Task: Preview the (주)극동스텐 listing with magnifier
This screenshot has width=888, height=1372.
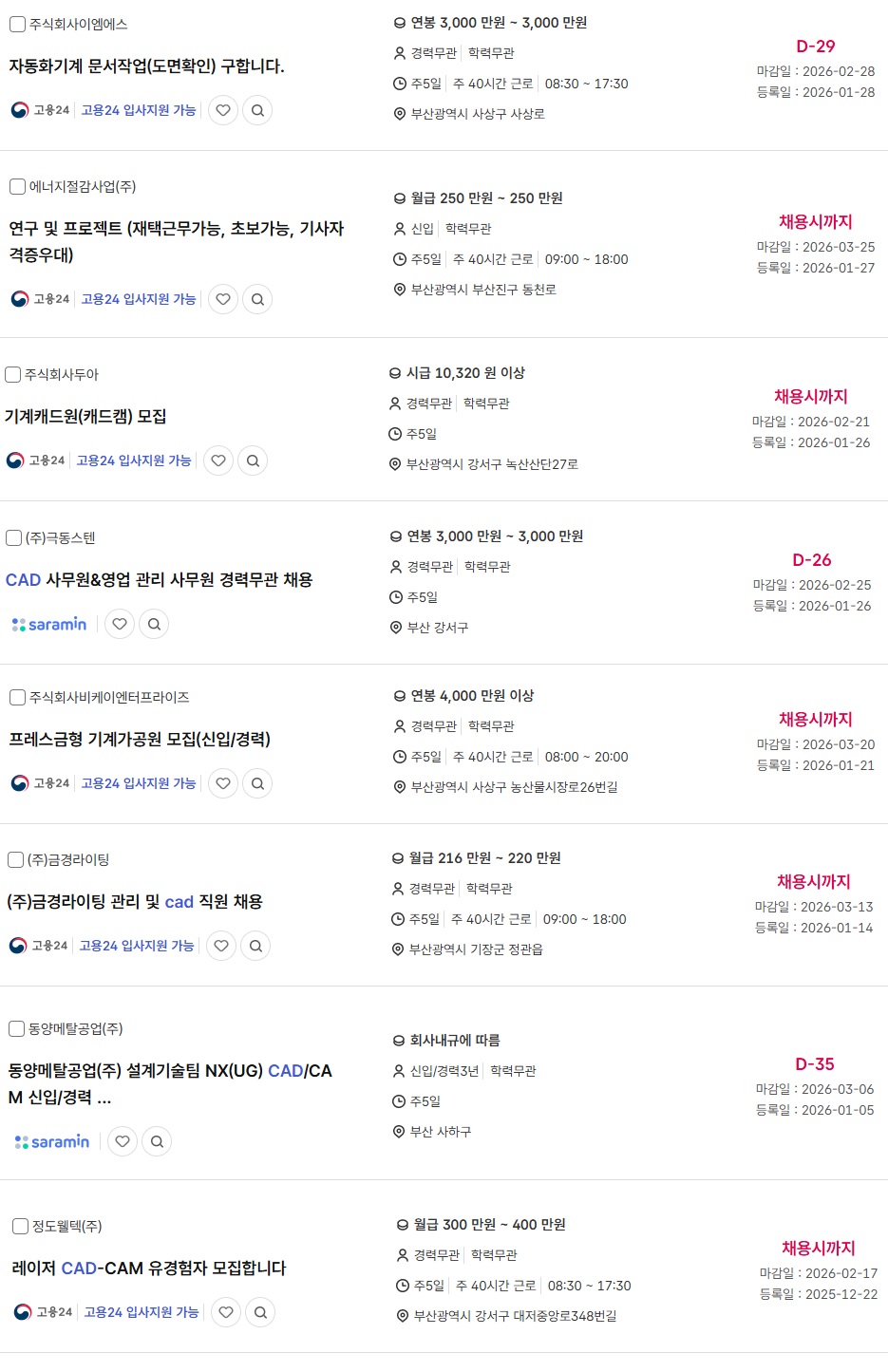Action: (154, 624)
